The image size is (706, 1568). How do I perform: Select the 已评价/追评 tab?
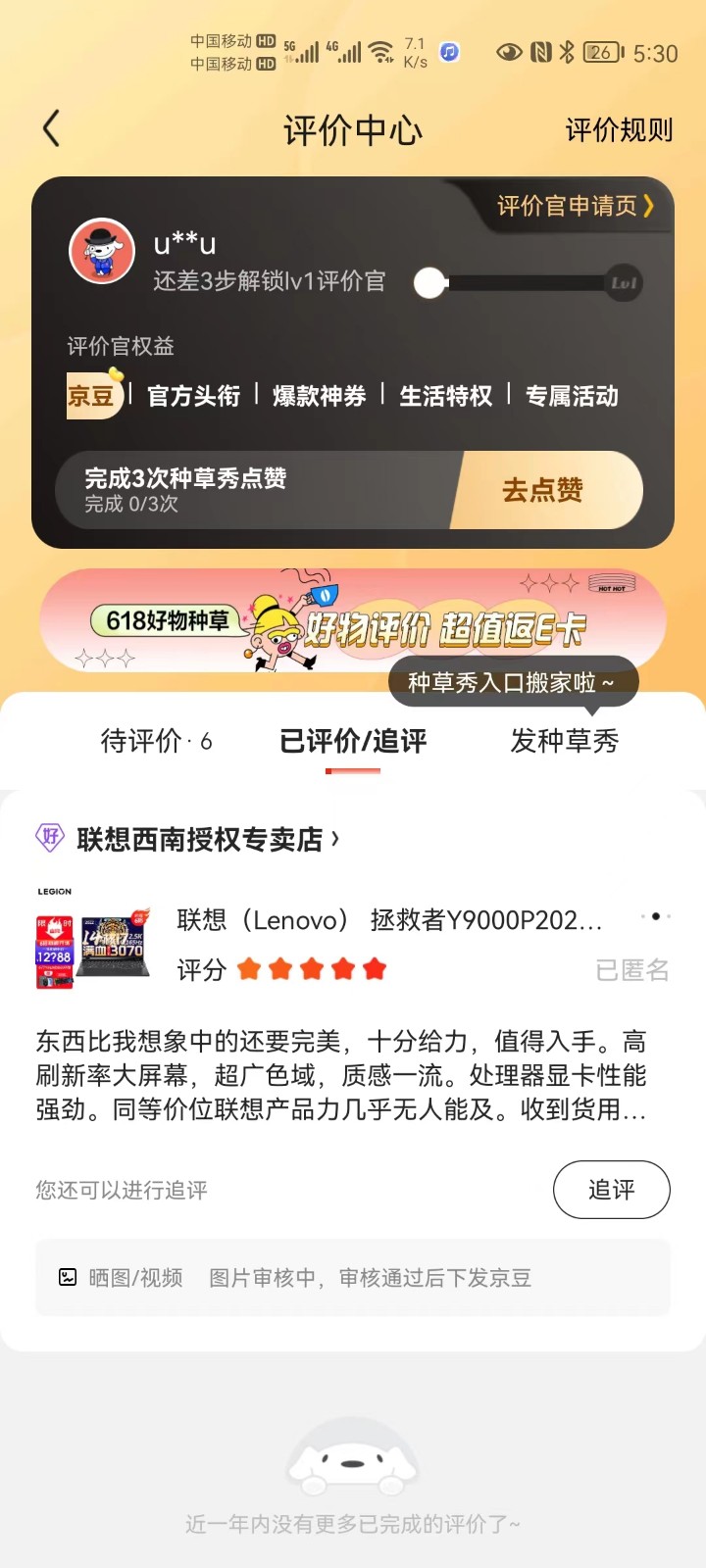tap(353, 741)
